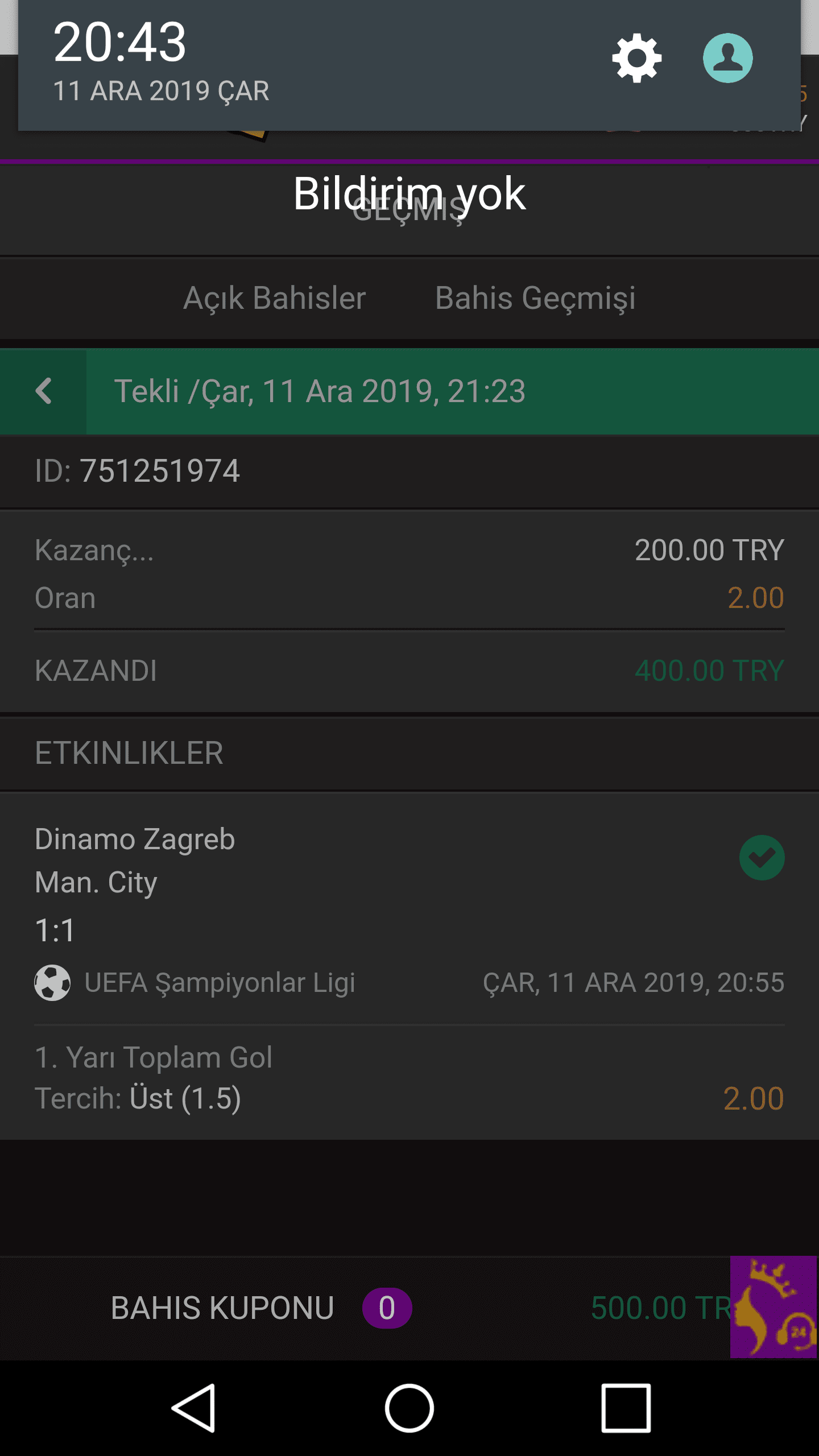Image resolution: width=819 pixels, height=1456 pixels.
Task: Switch to Açık Bahisler tab
Action: click(274, 298)
